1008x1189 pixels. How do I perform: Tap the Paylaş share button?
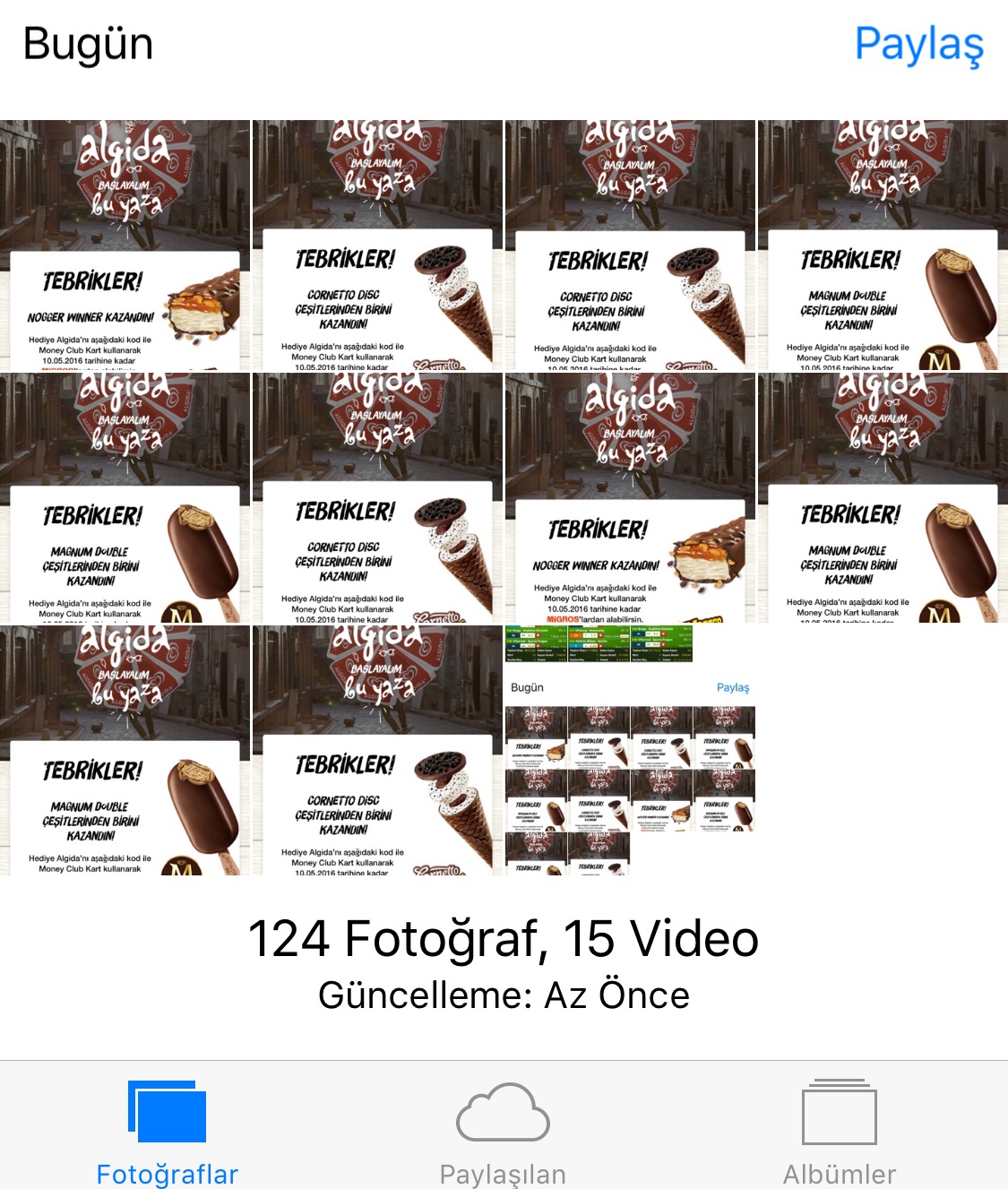[918, 45]
